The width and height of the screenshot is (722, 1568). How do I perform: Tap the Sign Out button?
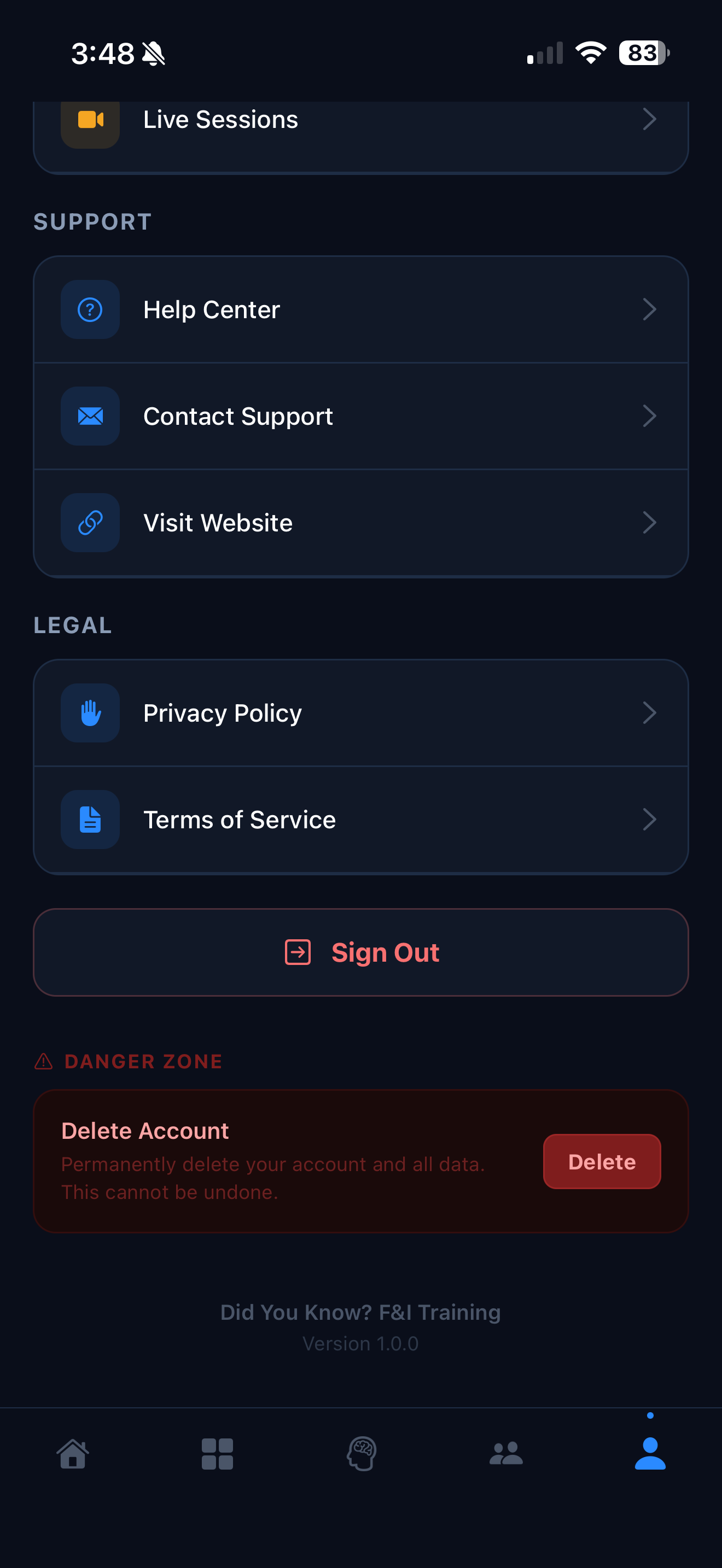click(360, 952)
